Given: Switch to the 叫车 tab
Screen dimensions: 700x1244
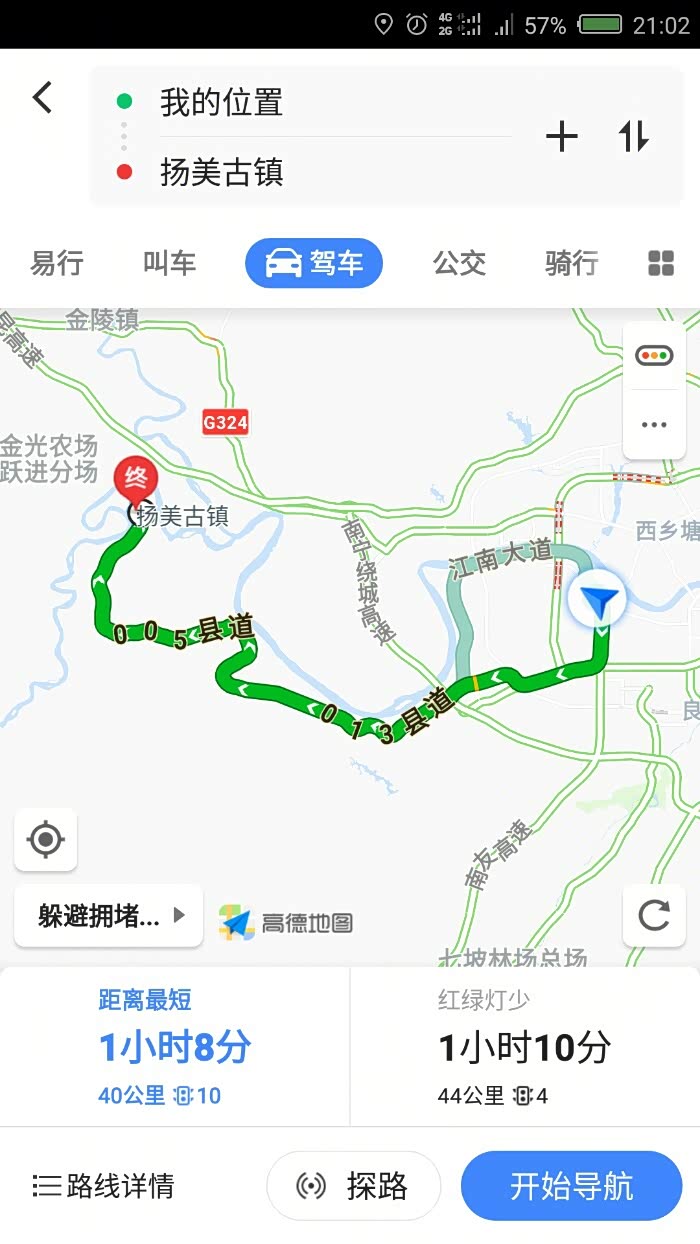Looking at the screenshot, I should [169, 264].
